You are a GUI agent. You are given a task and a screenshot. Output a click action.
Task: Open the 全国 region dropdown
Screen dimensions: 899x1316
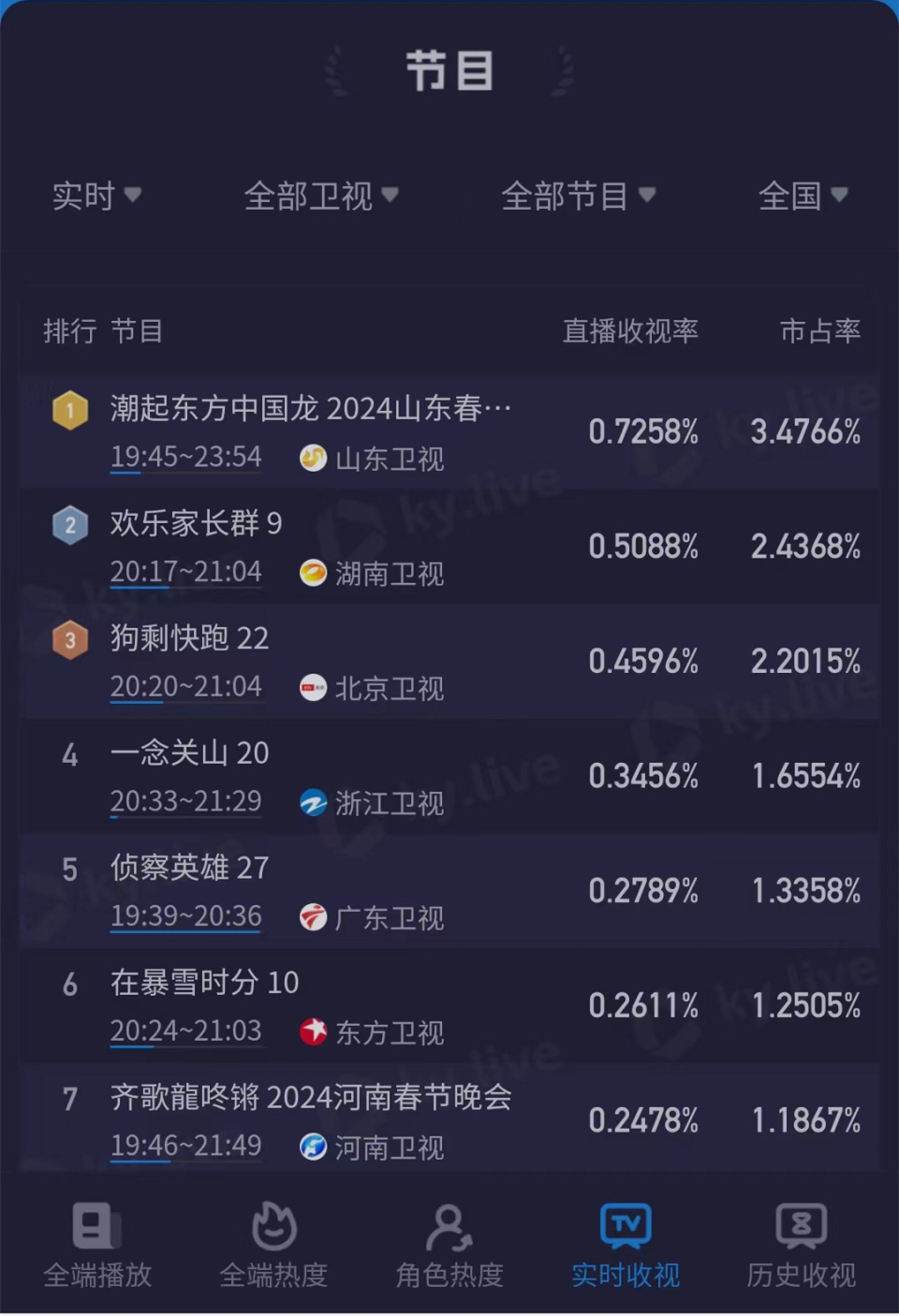(x=803, y=197)
